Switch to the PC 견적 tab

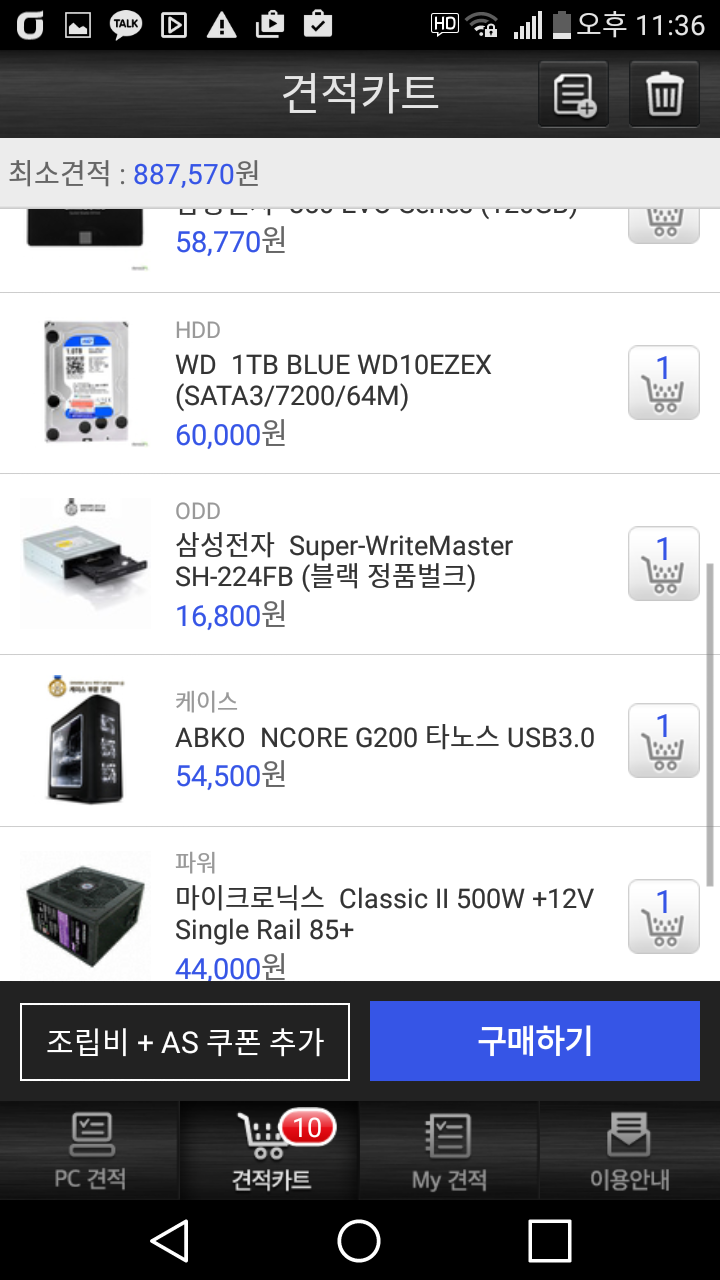(x=90, y=1151)
